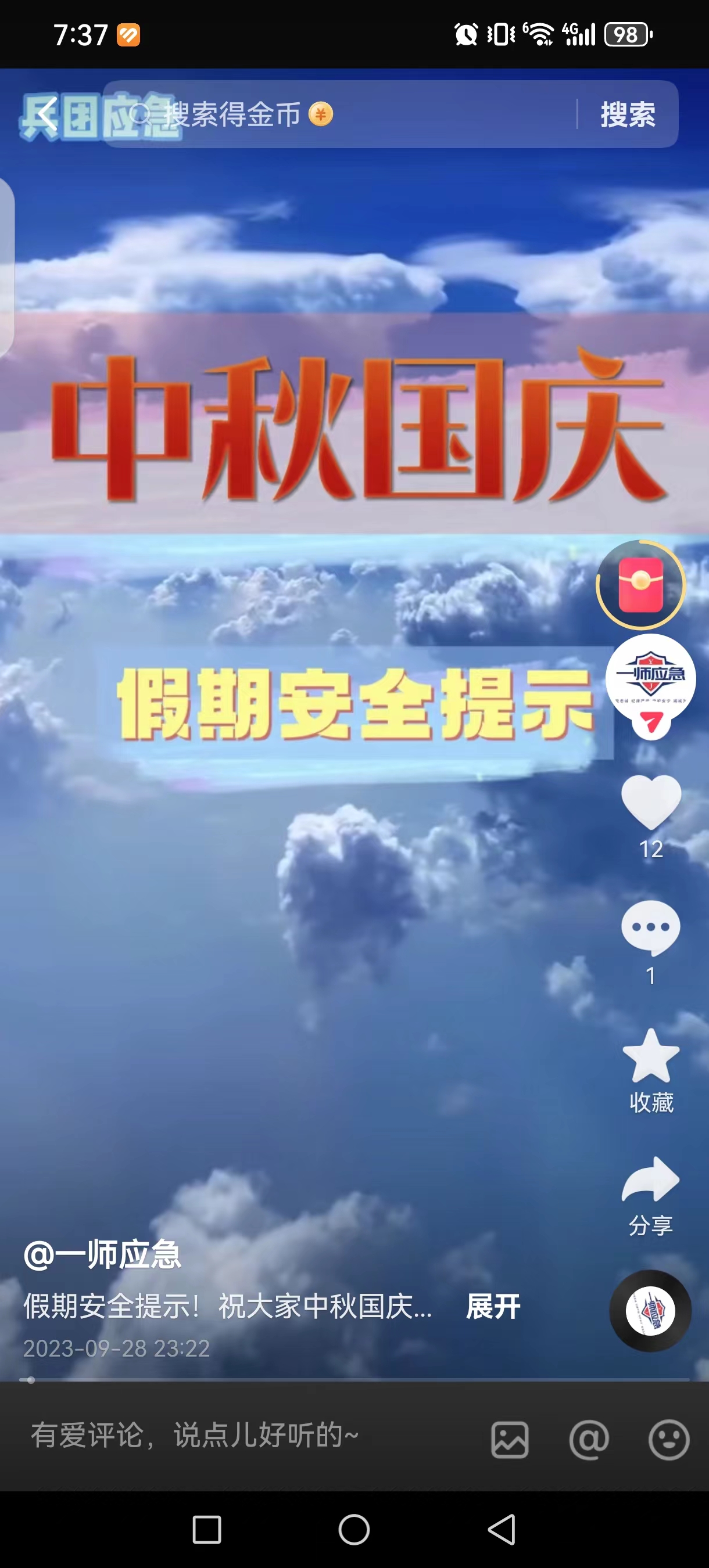Go to the system home screen

pyautogui.click(x=354, y=1529)
